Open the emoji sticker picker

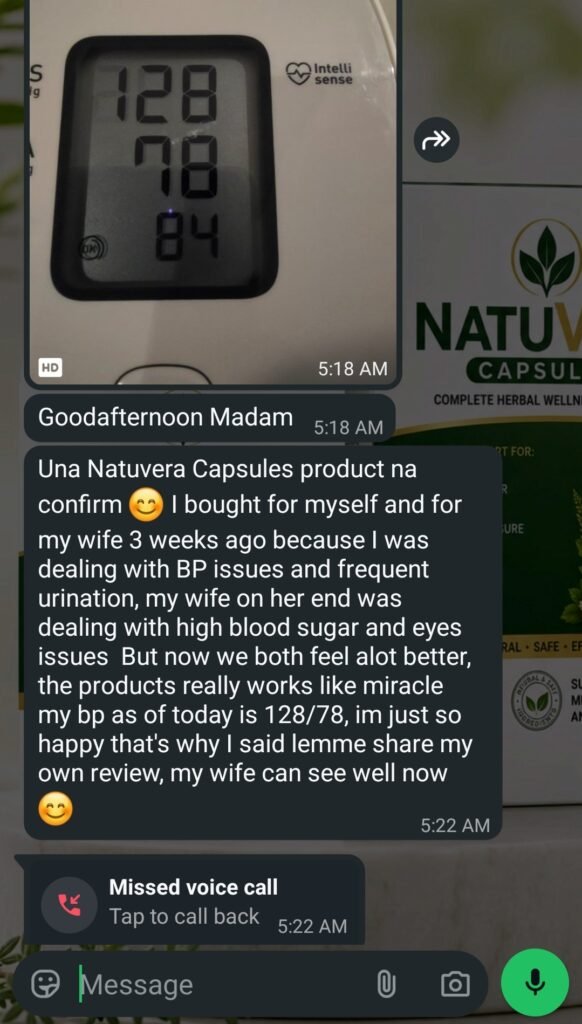(46, 984)
